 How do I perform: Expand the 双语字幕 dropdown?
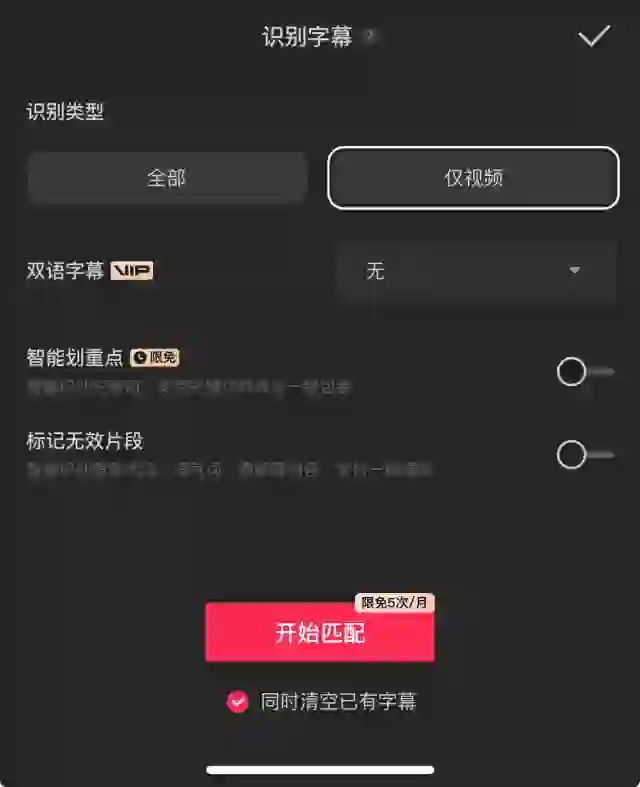click(x=476, y=271)
